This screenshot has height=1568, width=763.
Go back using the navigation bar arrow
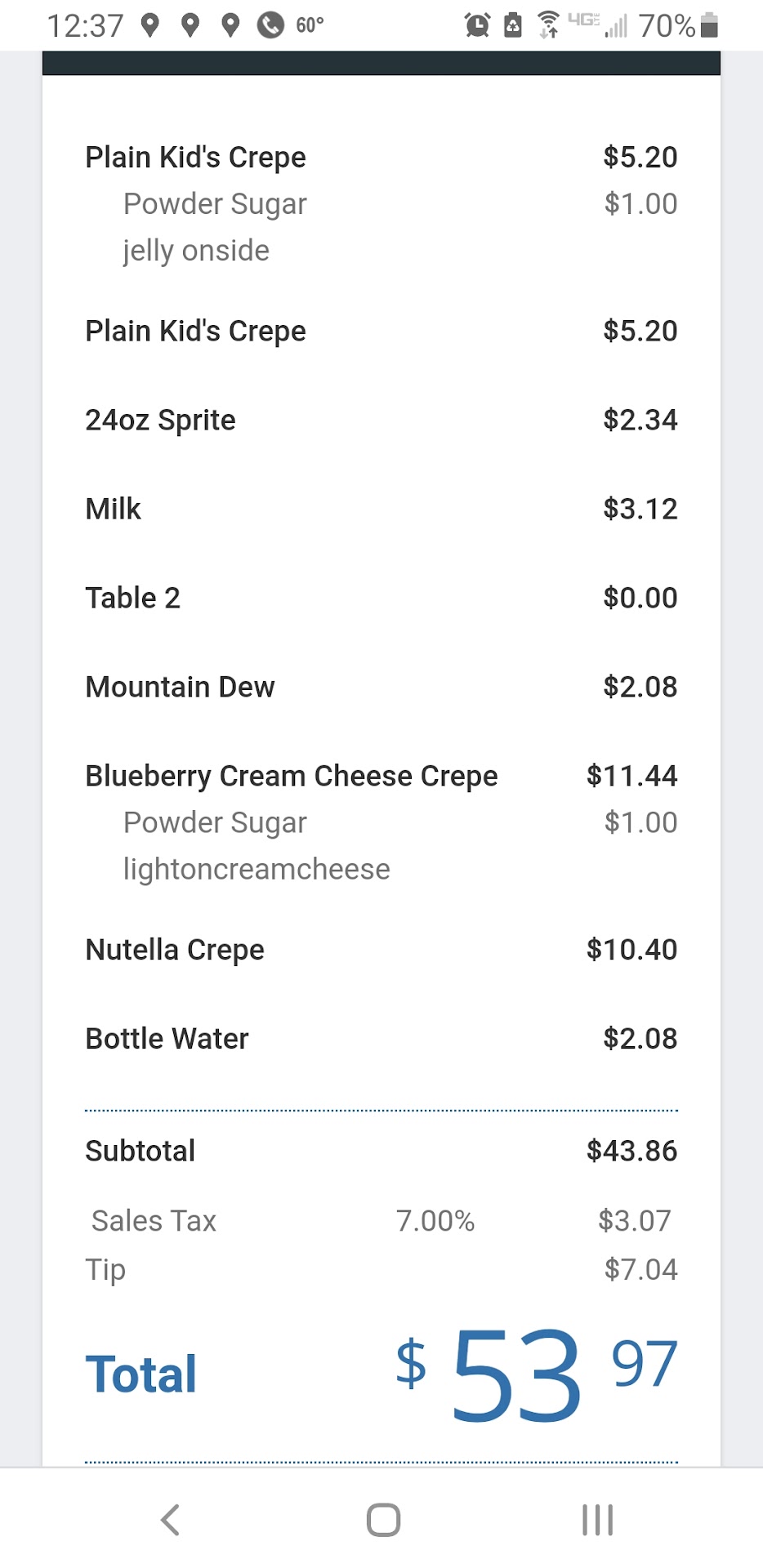click(170, 1520)
